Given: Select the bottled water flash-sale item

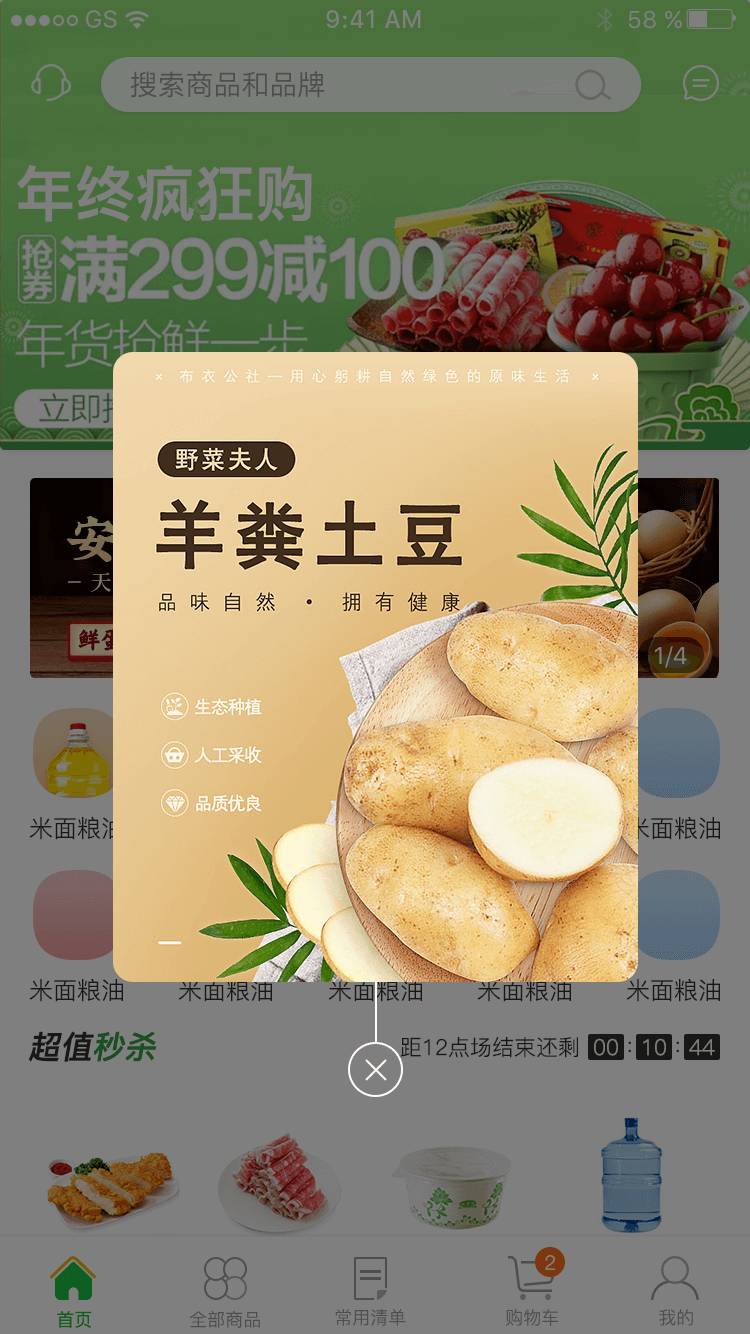Looking at the screenshot, I should (x=631, y=1176).
